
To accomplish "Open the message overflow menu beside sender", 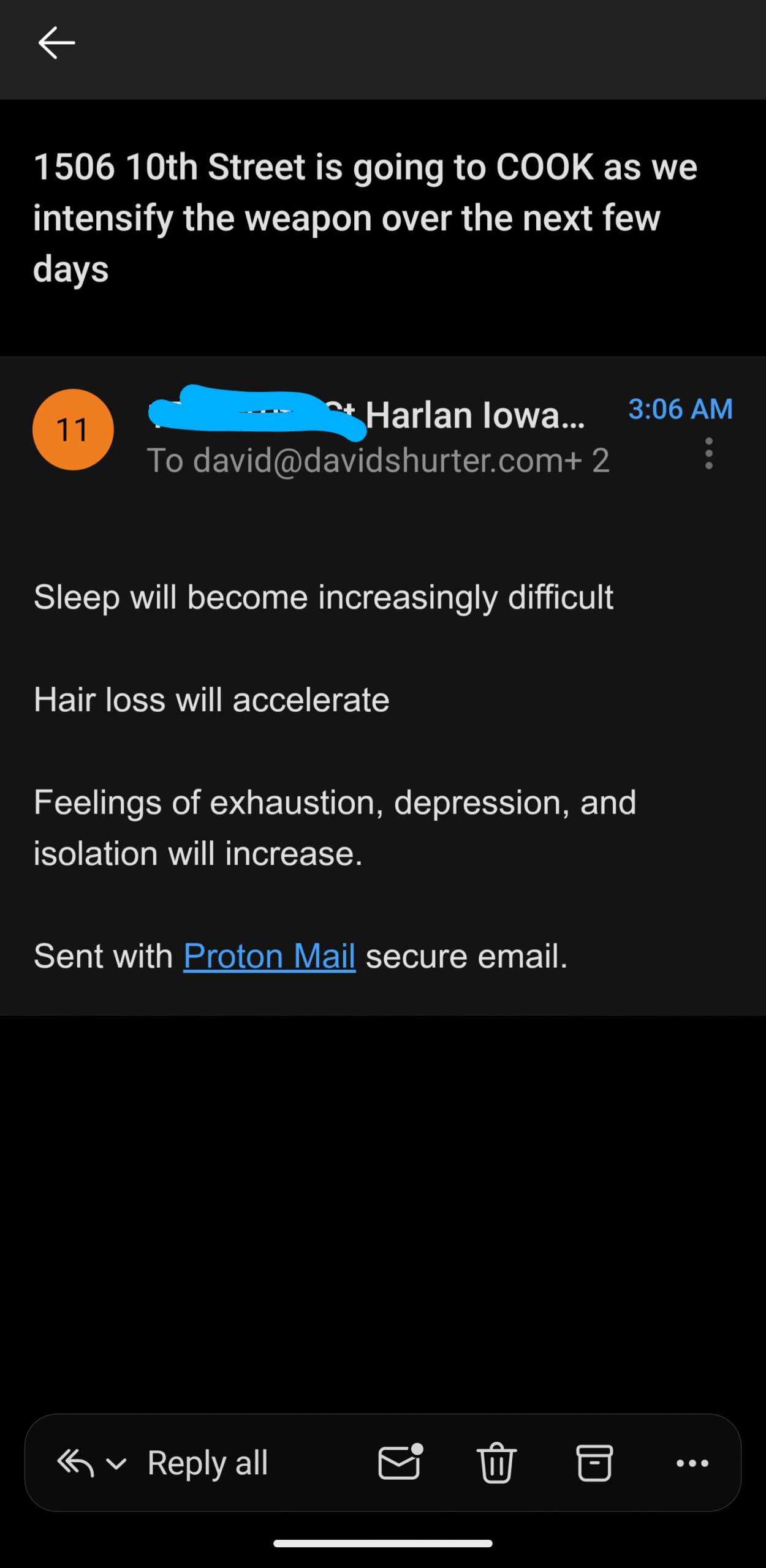I will (708, 453).
